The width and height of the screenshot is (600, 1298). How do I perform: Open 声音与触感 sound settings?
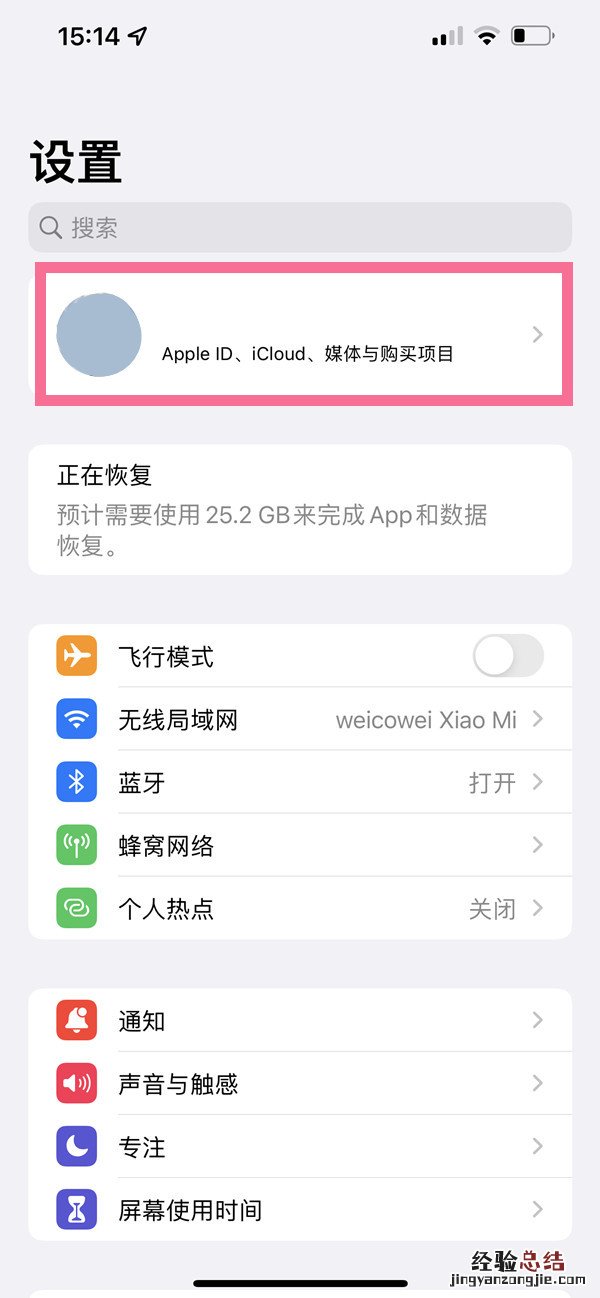[x=300, y=1084]
